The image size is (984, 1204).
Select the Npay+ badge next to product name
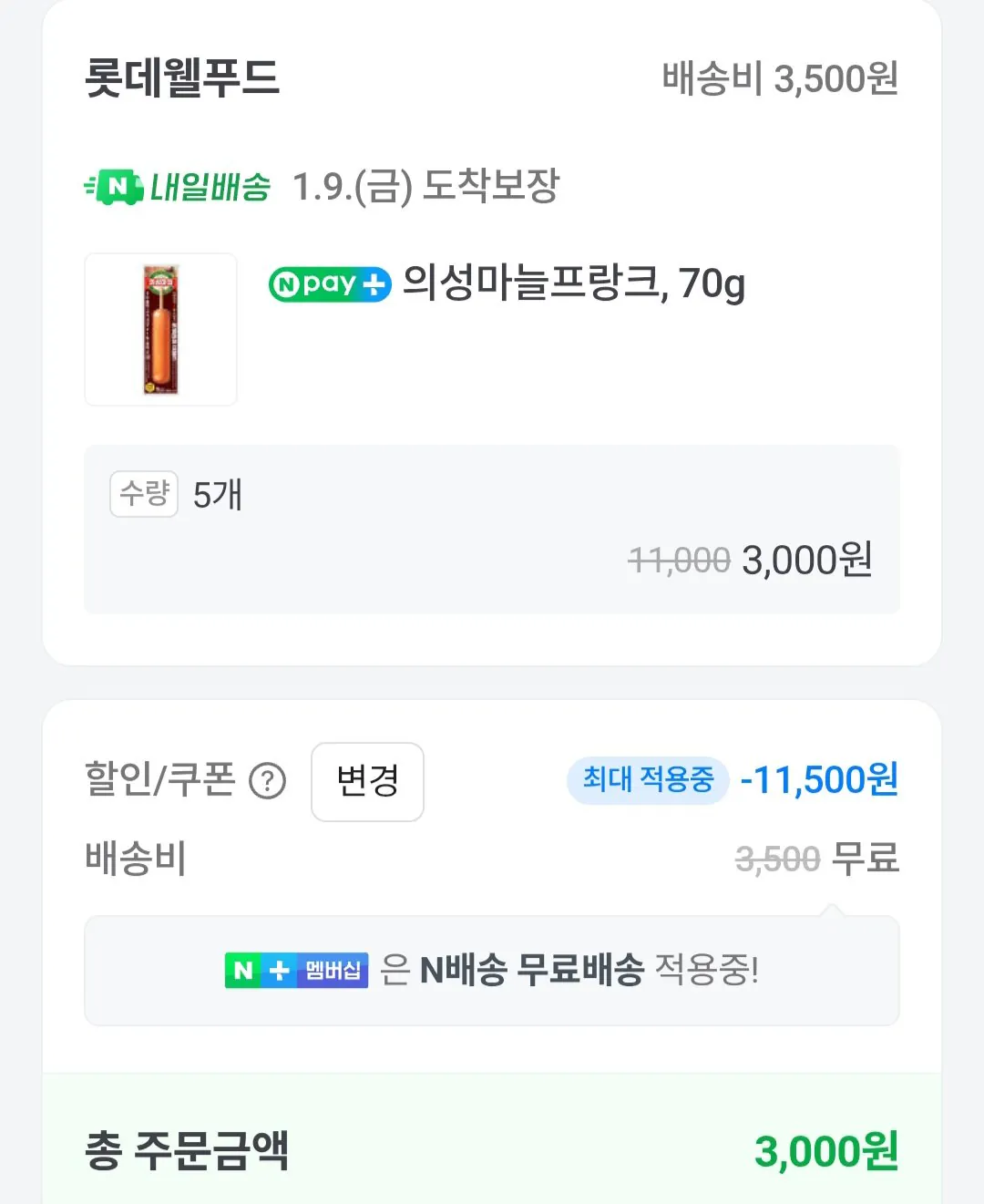pos(329,284)
